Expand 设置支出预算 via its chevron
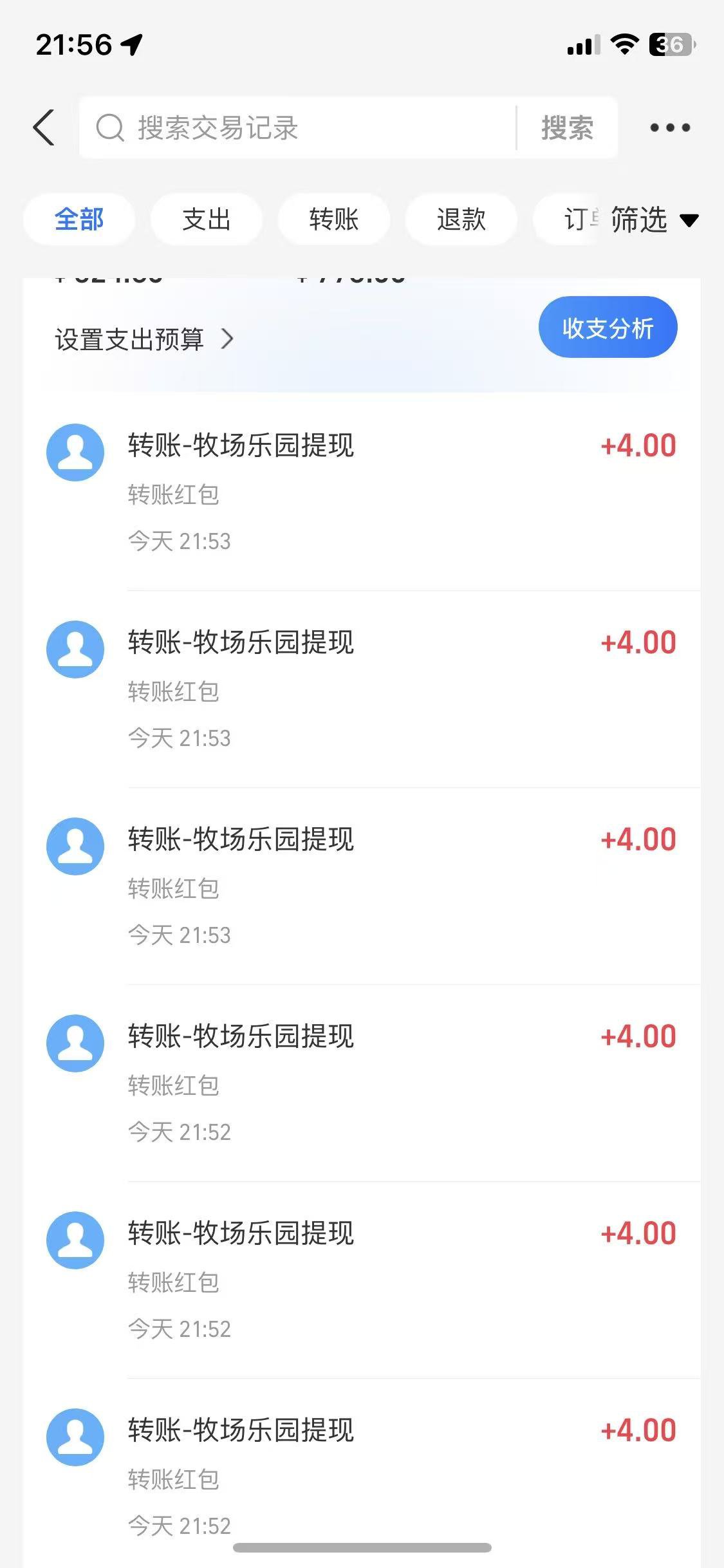724x1568 pixels. (x=228, y=339)
